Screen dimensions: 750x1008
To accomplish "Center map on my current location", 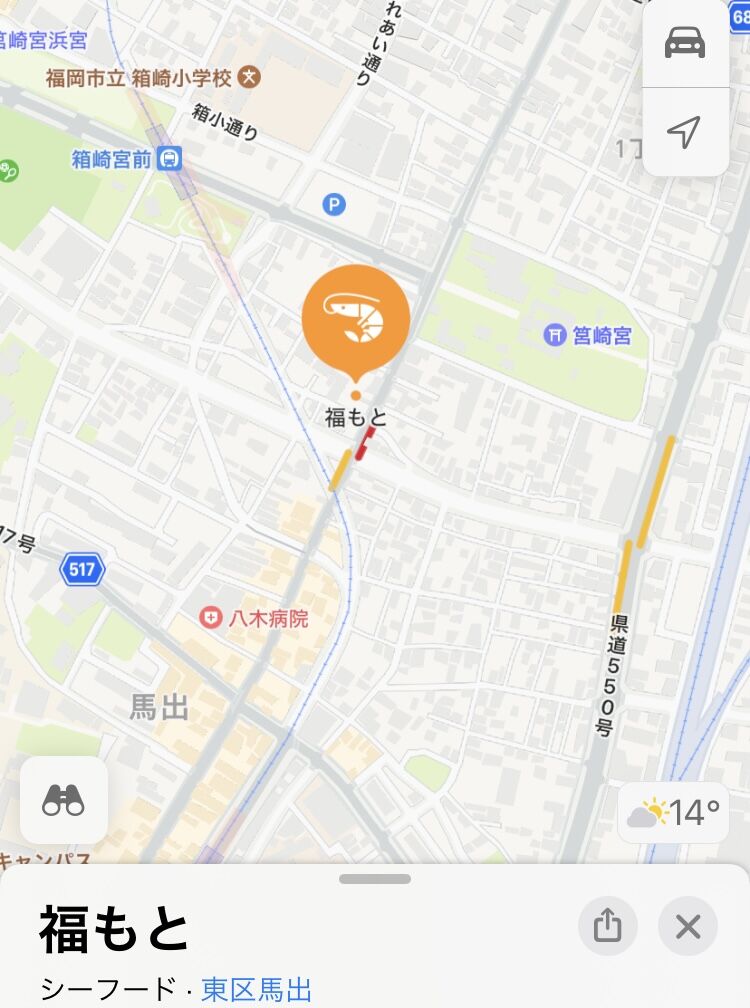I will click(685, 132).
